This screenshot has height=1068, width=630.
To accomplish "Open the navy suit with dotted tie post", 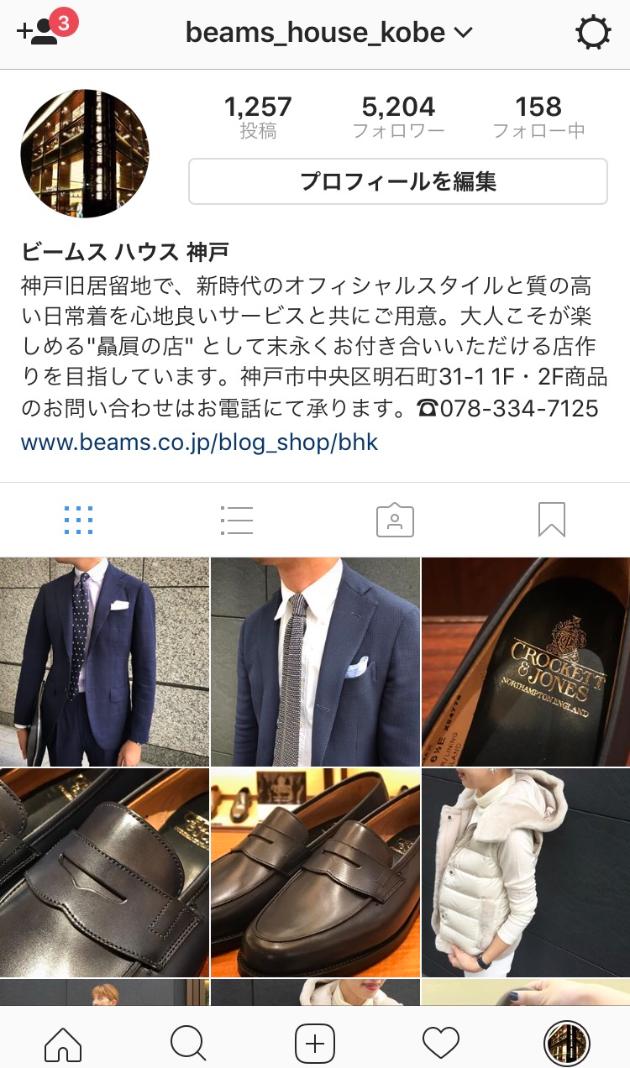I will pos(104,661).
